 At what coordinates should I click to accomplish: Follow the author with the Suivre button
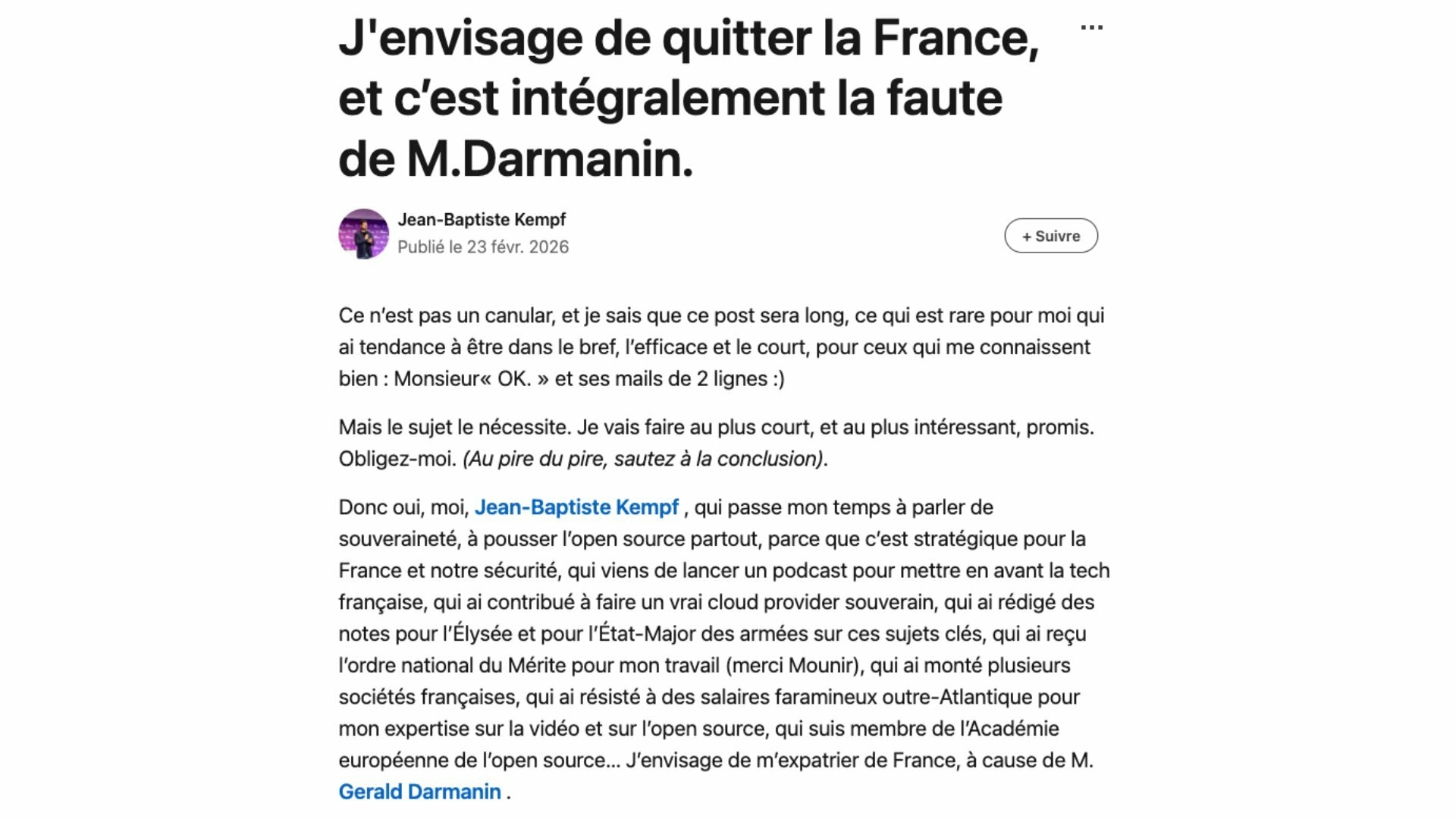click(1050, 236)
